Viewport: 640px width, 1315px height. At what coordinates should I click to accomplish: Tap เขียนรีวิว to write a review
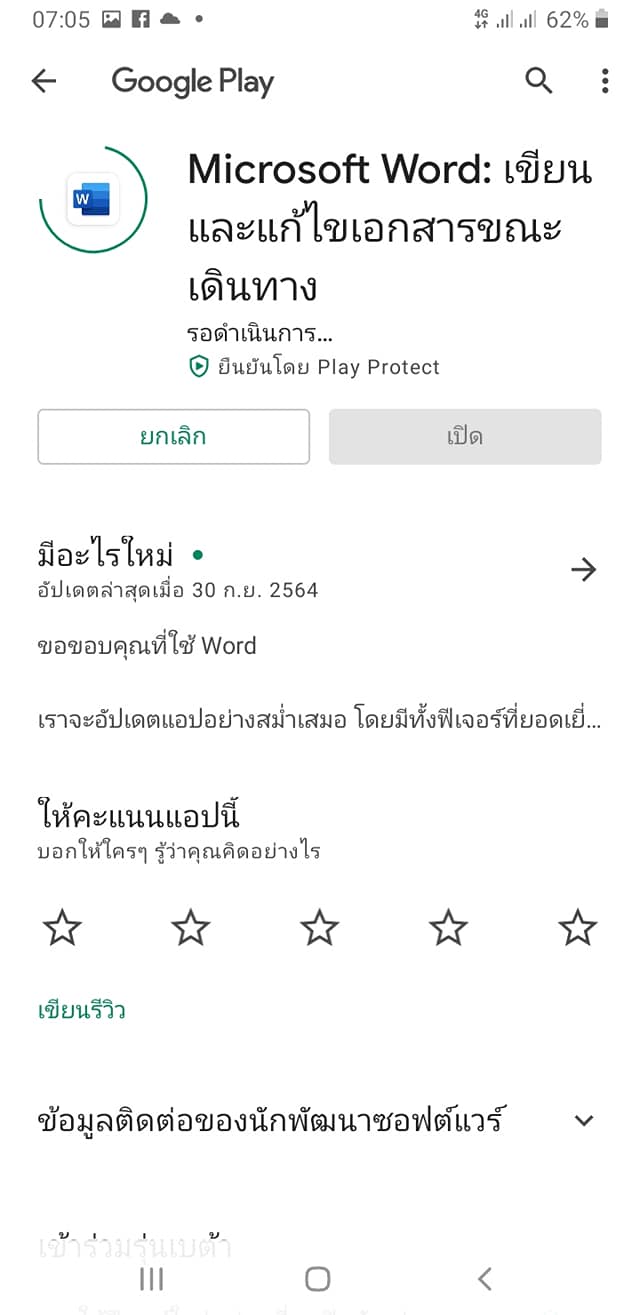tap(82, 1010)
